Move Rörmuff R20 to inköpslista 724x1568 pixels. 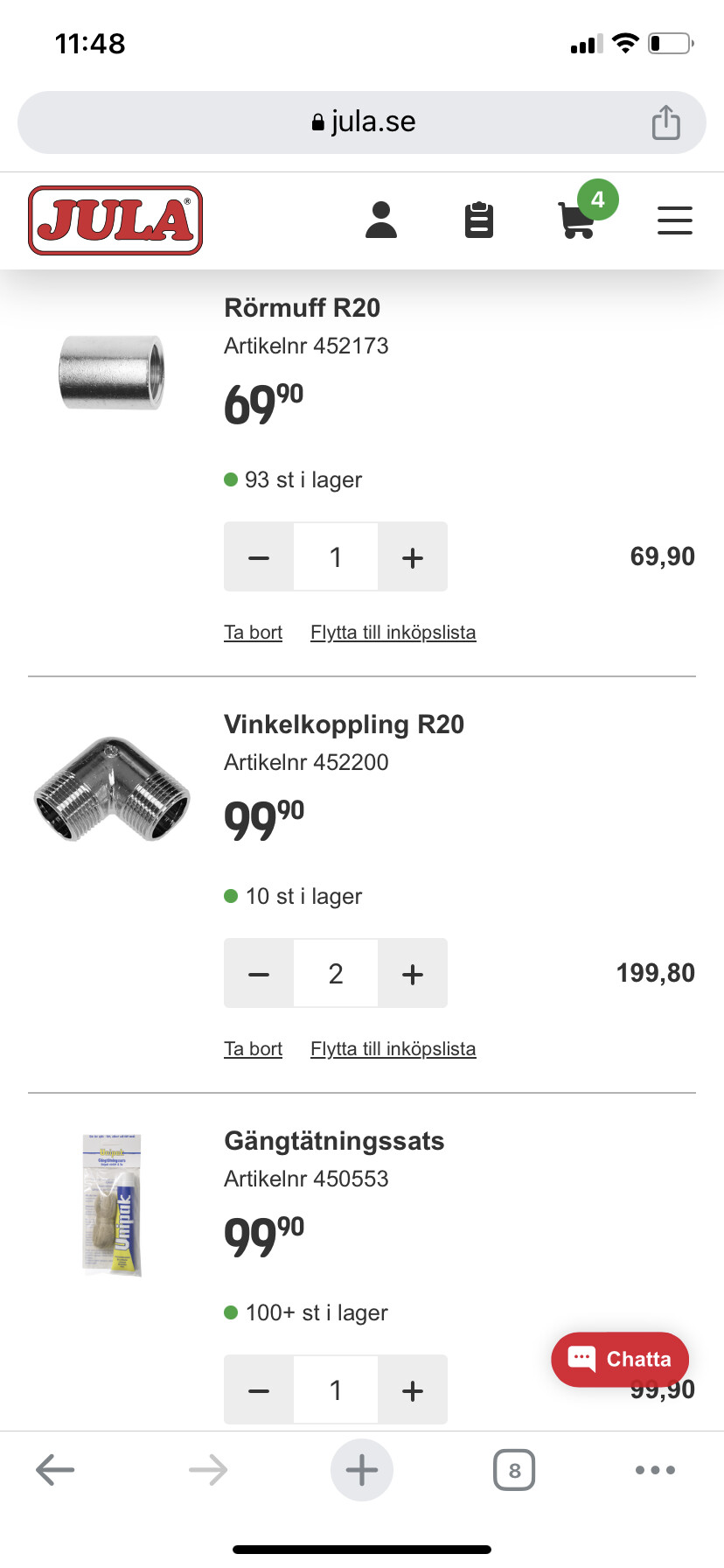(393, 633)
